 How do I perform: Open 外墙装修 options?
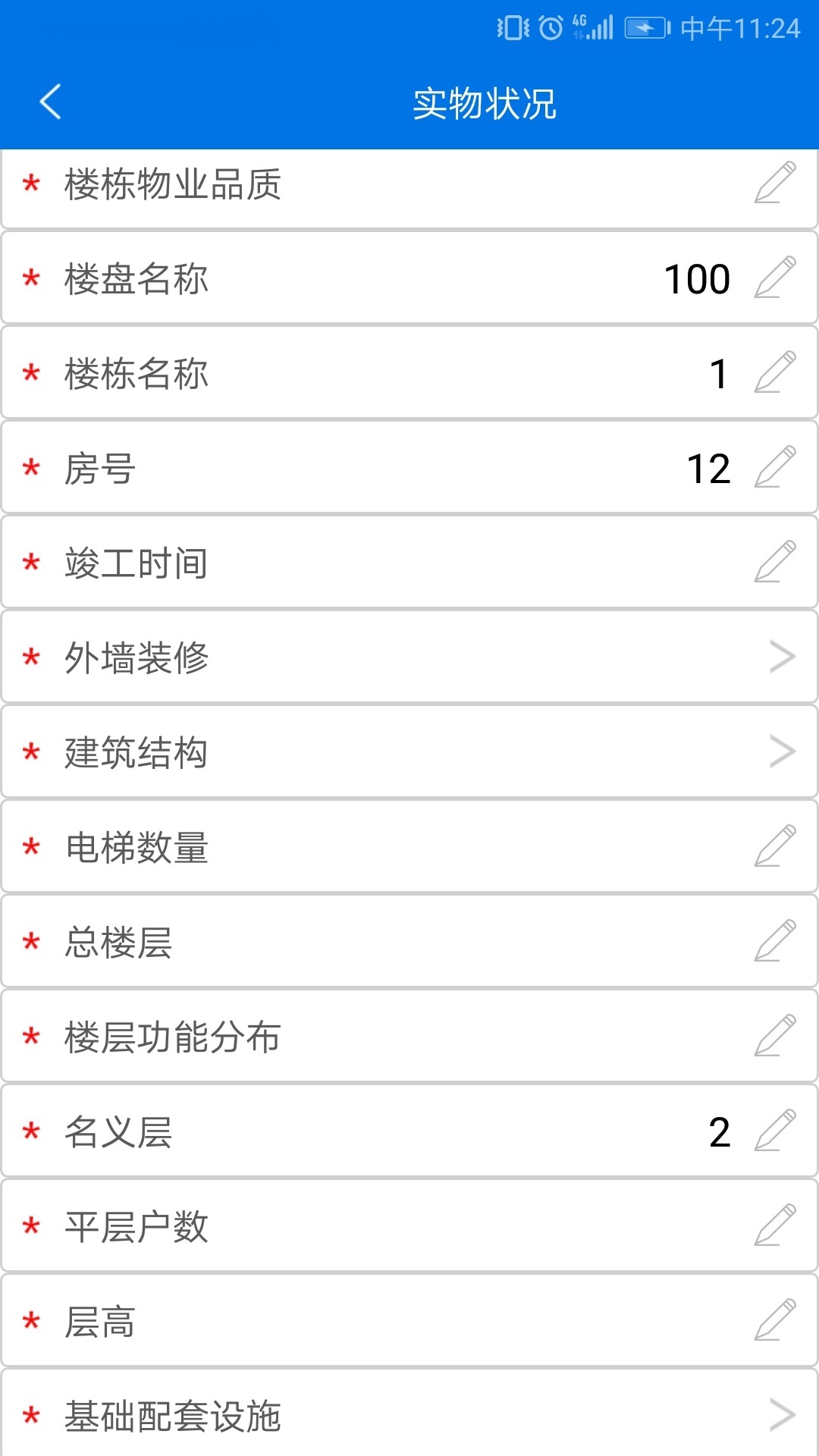click(x=781, y=657)
